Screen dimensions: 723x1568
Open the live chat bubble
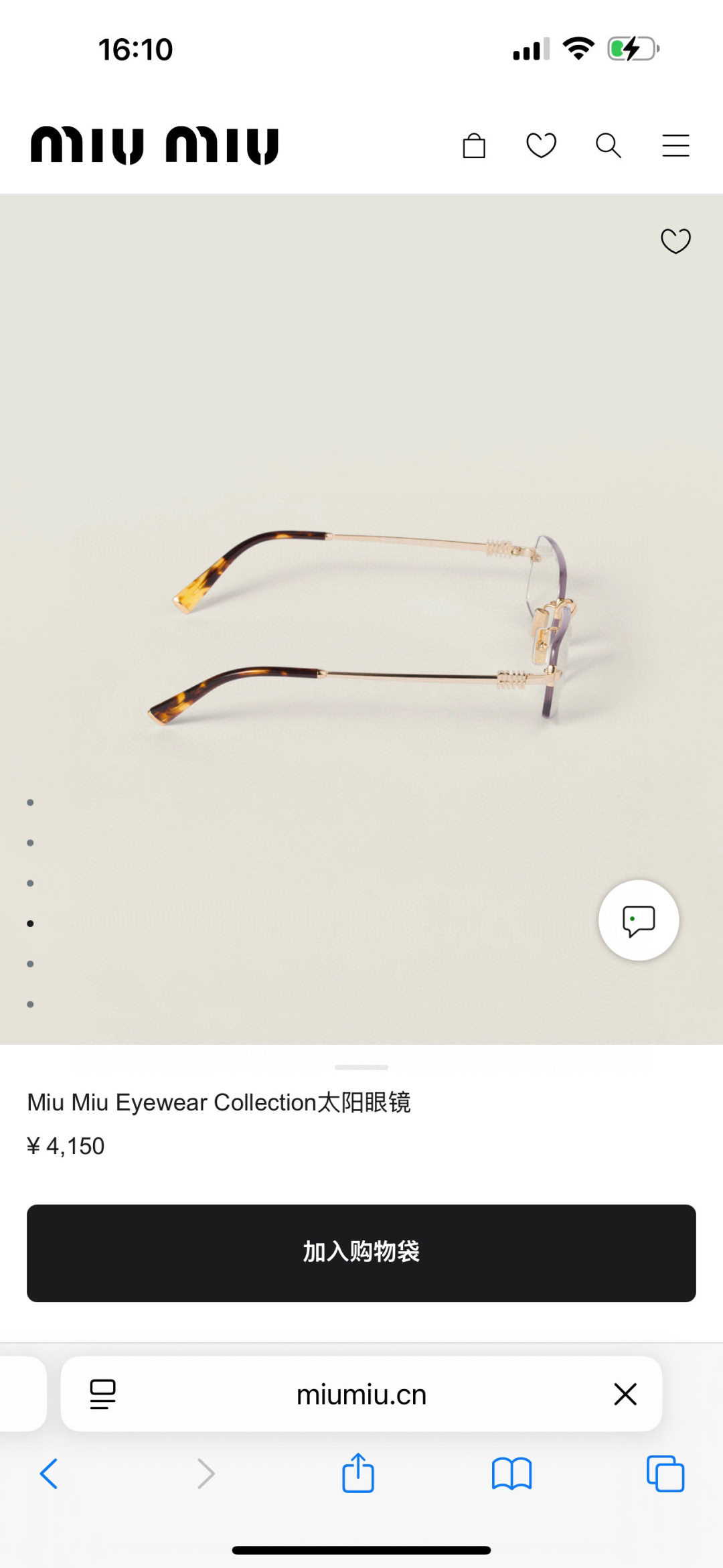click(639, 920)
